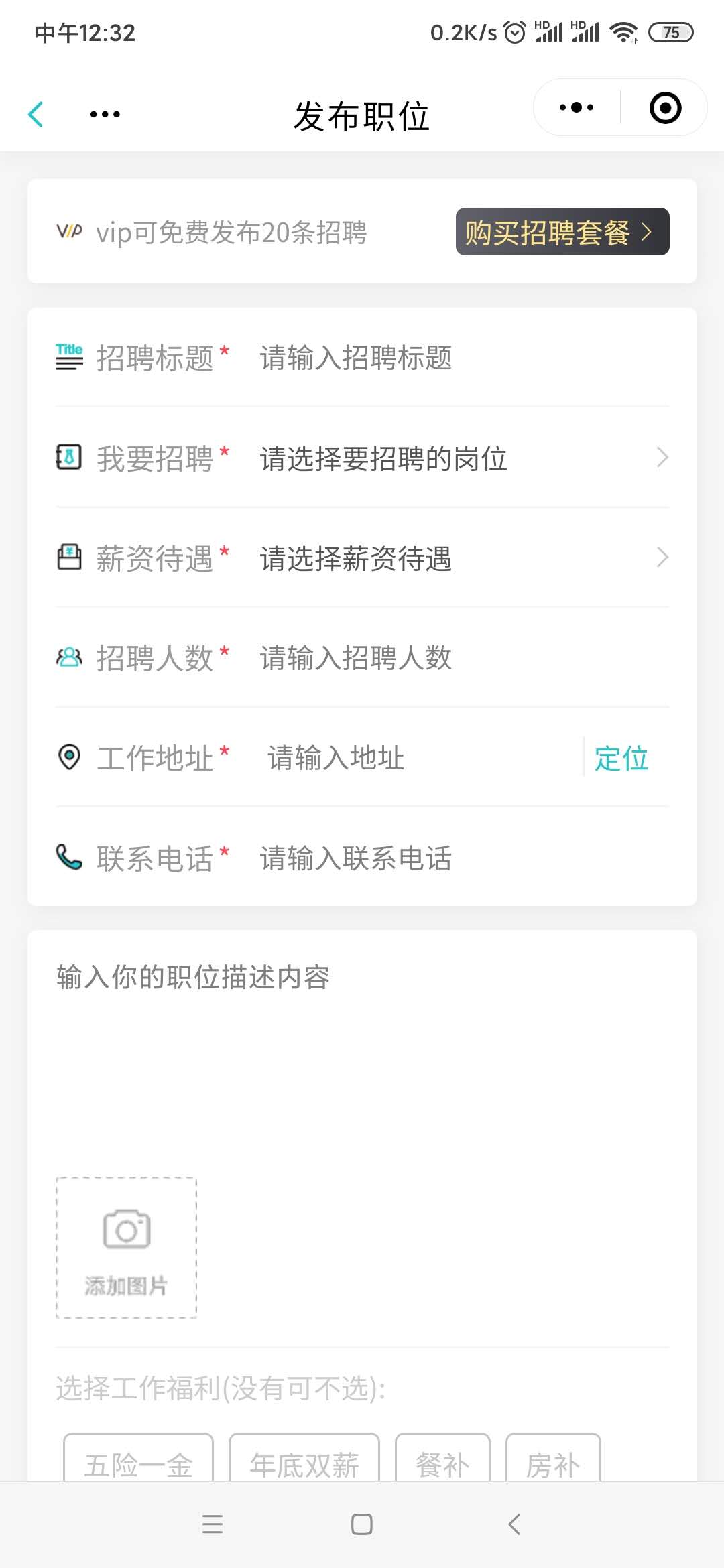This screenshot has width=724, height=1568.
Task: Tap the system home button
Action: point(362,1524)
